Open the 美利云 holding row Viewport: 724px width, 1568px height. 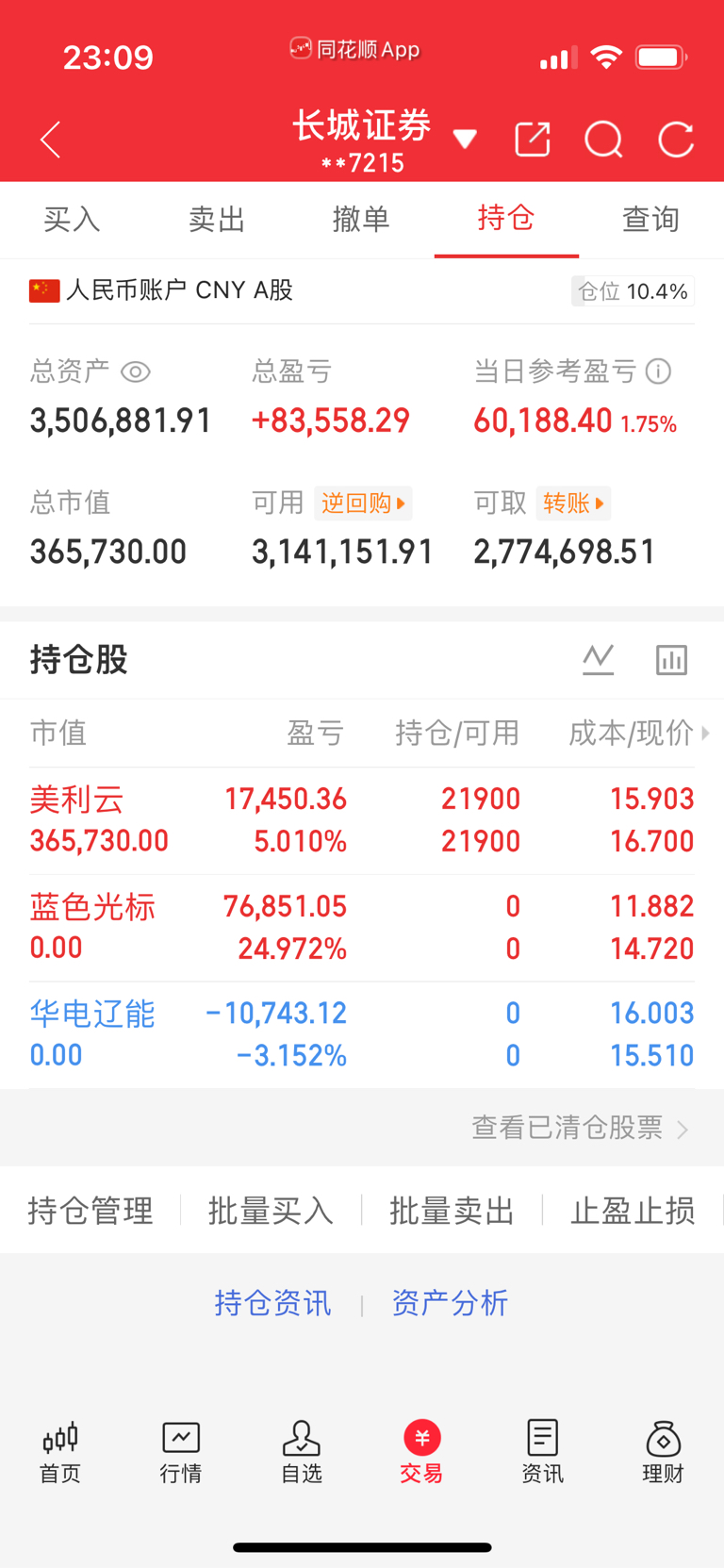tap(362, 820)
